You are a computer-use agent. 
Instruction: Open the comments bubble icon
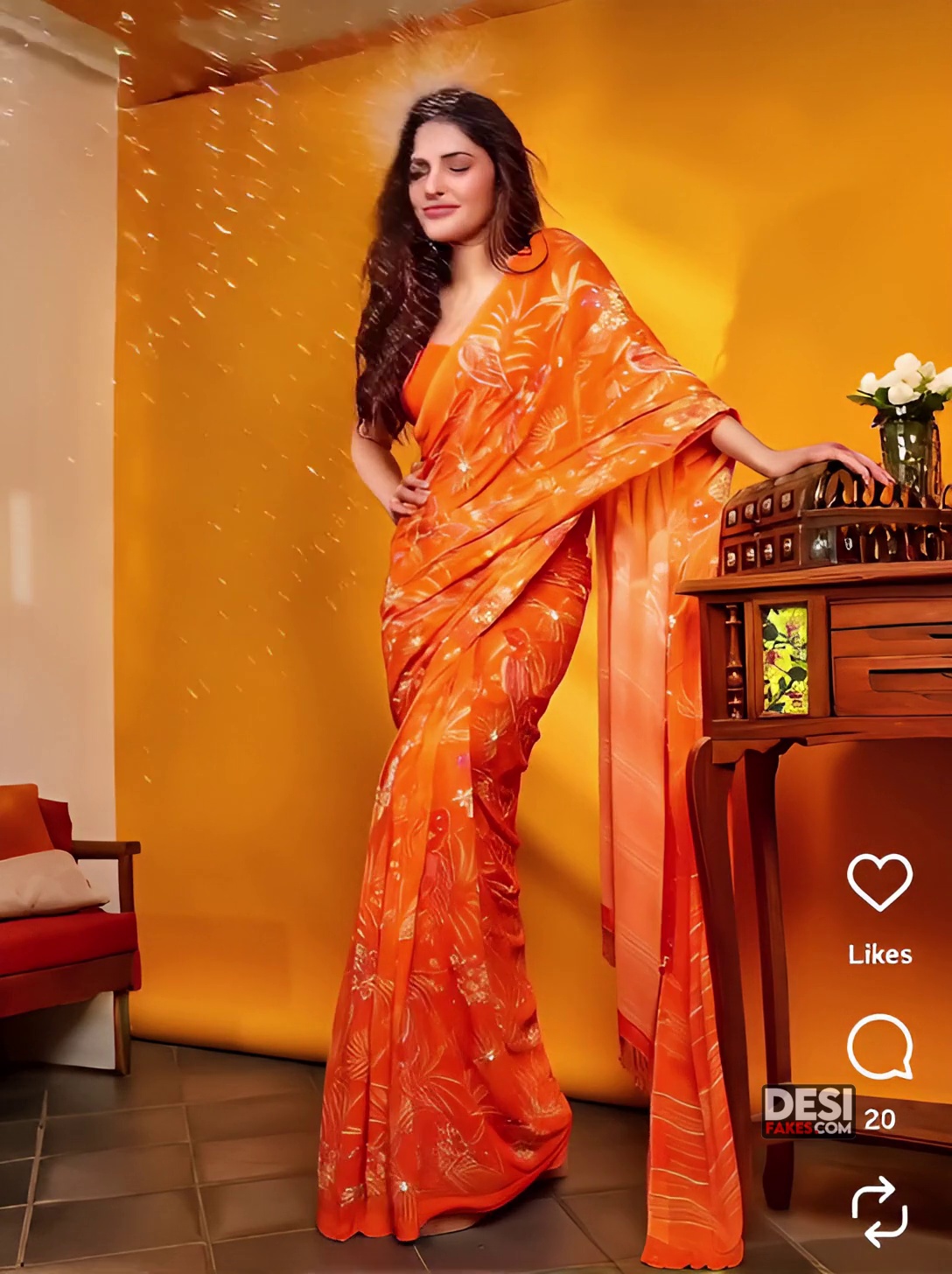[879, 1046]
